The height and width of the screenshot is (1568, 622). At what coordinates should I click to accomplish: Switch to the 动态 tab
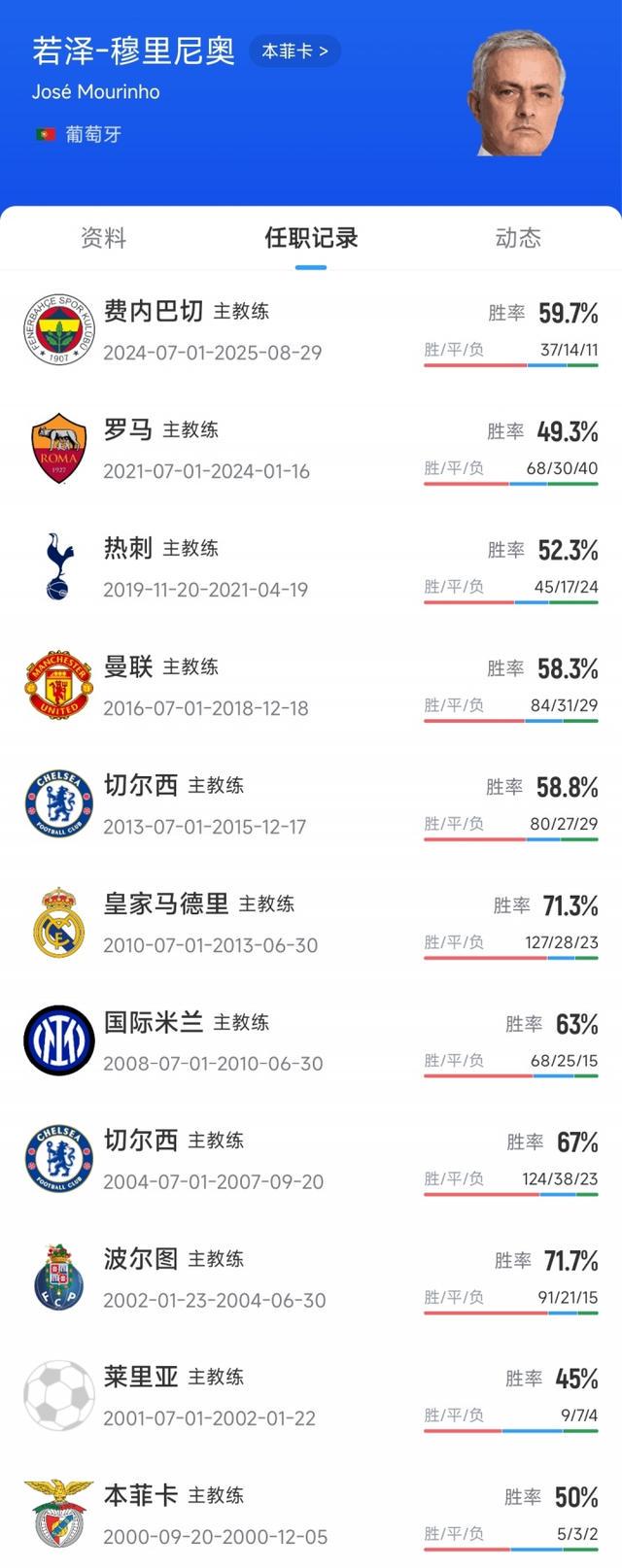[518, 238]
